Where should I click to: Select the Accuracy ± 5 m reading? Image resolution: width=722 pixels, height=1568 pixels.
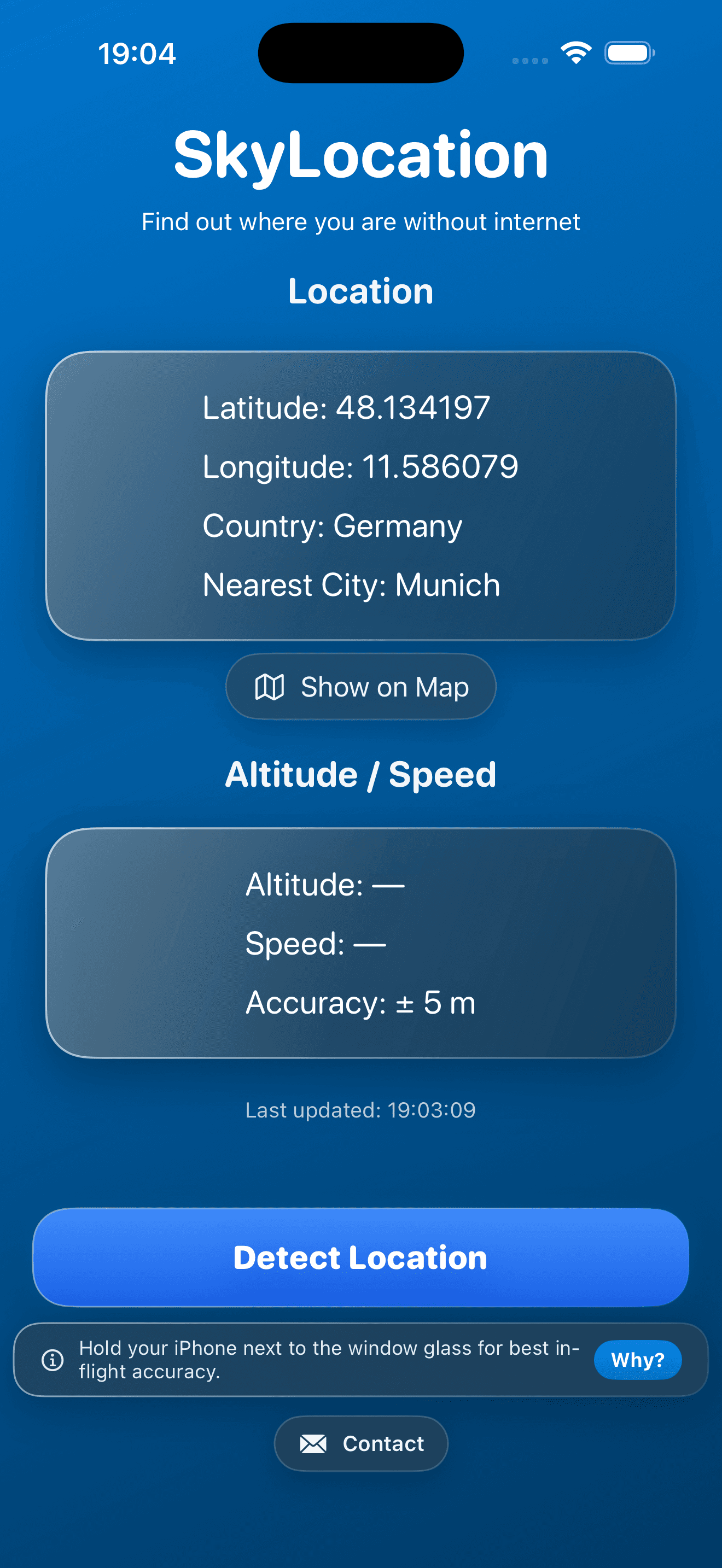point(360,1004)
